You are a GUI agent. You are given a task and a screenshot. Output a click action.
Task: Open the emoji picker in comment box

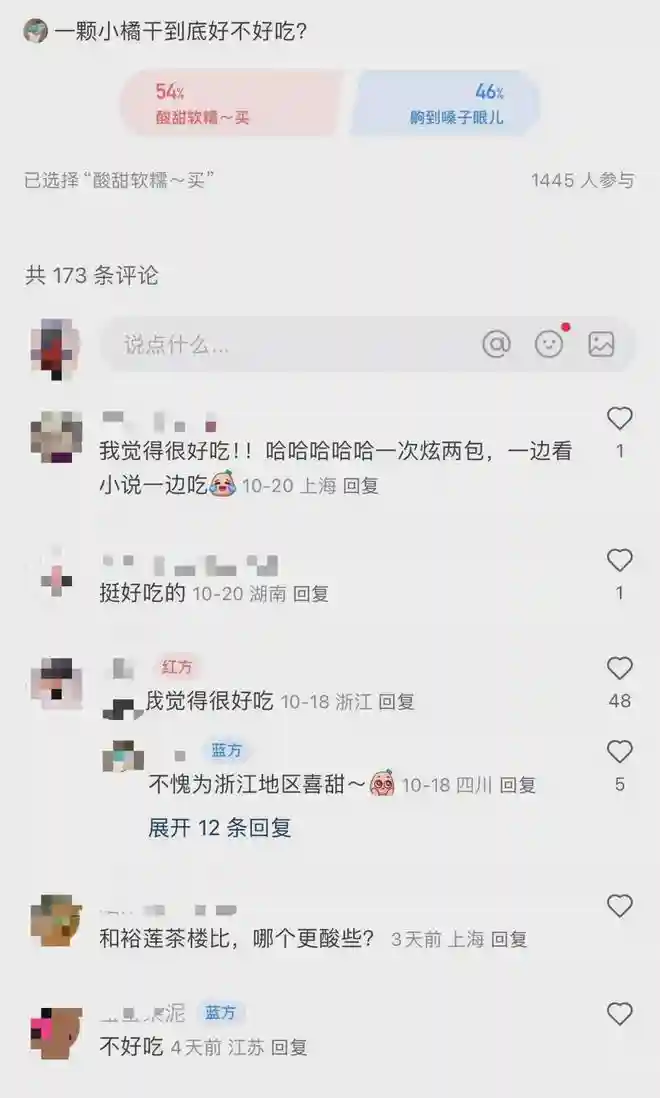[549, 344]
